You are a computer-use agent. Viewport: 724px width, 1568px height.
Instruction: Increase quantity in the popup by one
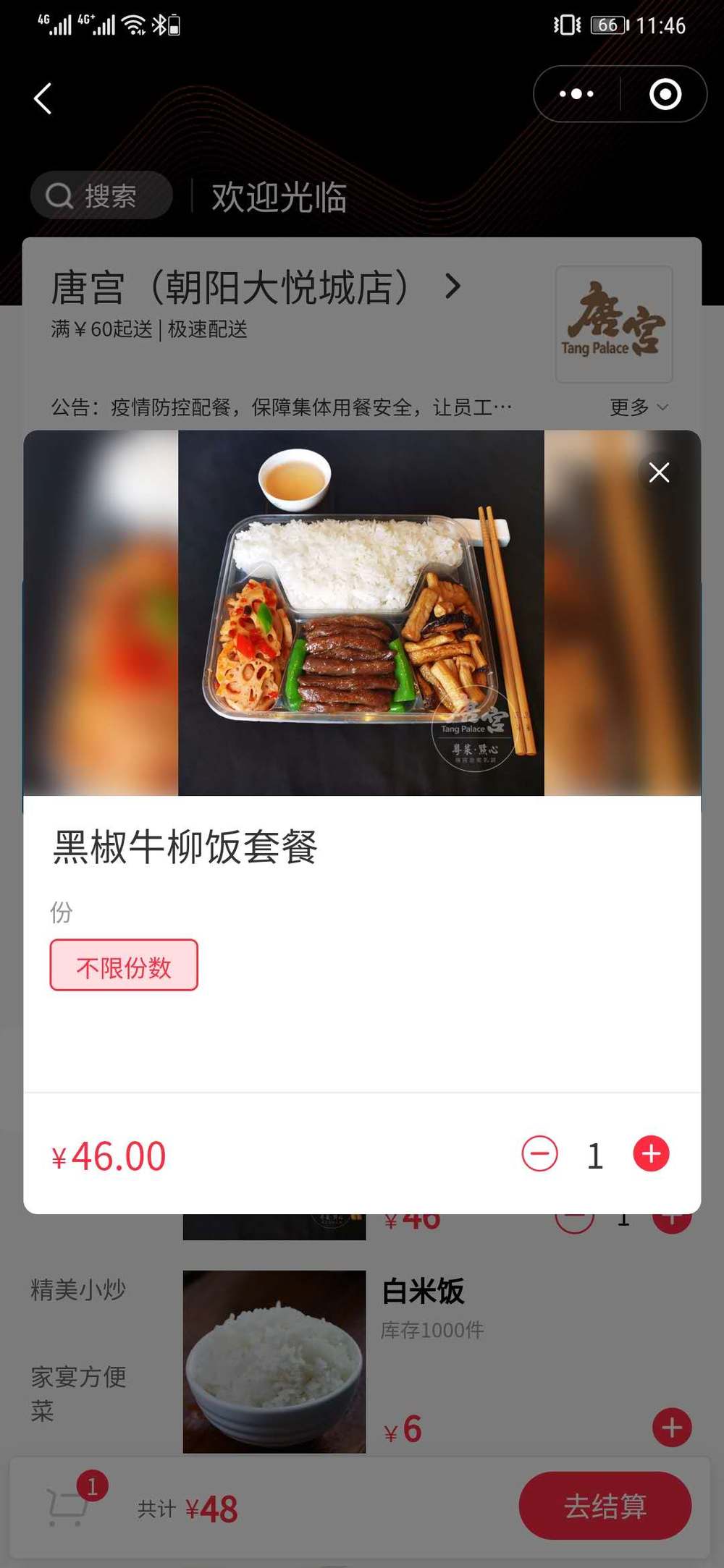pos(651,1154)
